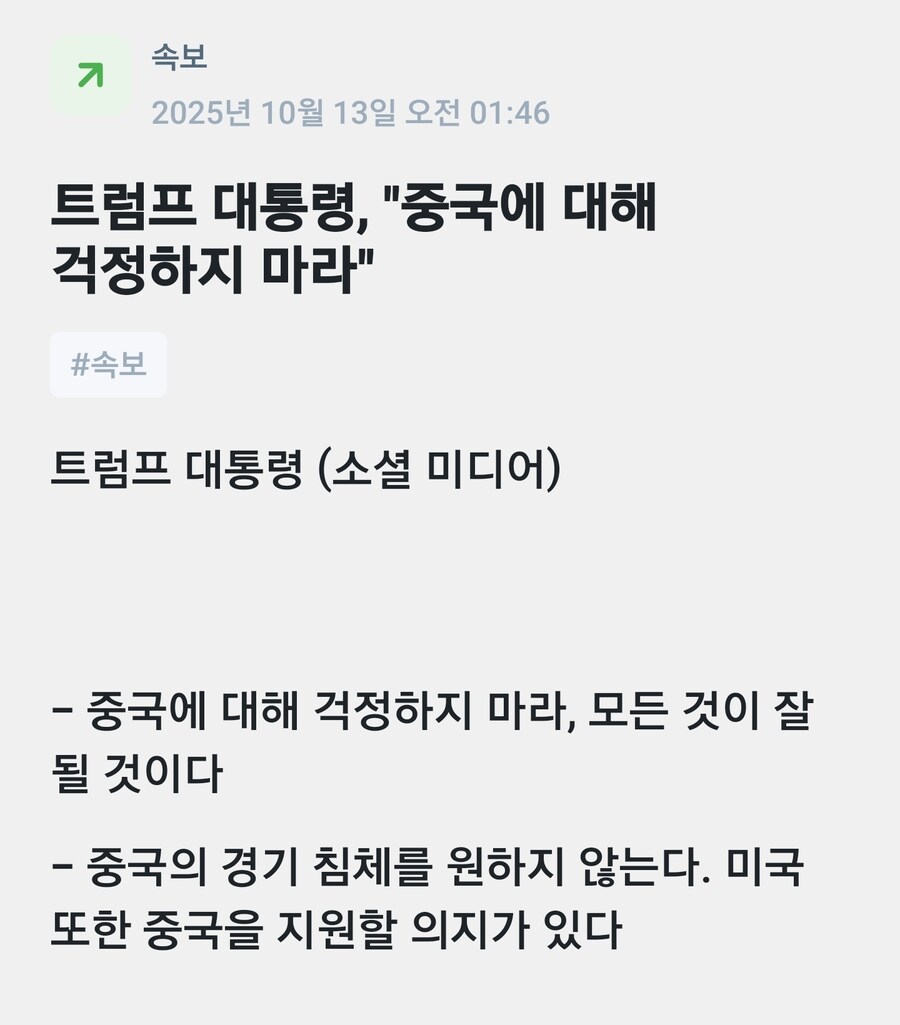900x1025 pixels.
Task: Tap the #속보 hashtag chip
Action: coord(108,365)
